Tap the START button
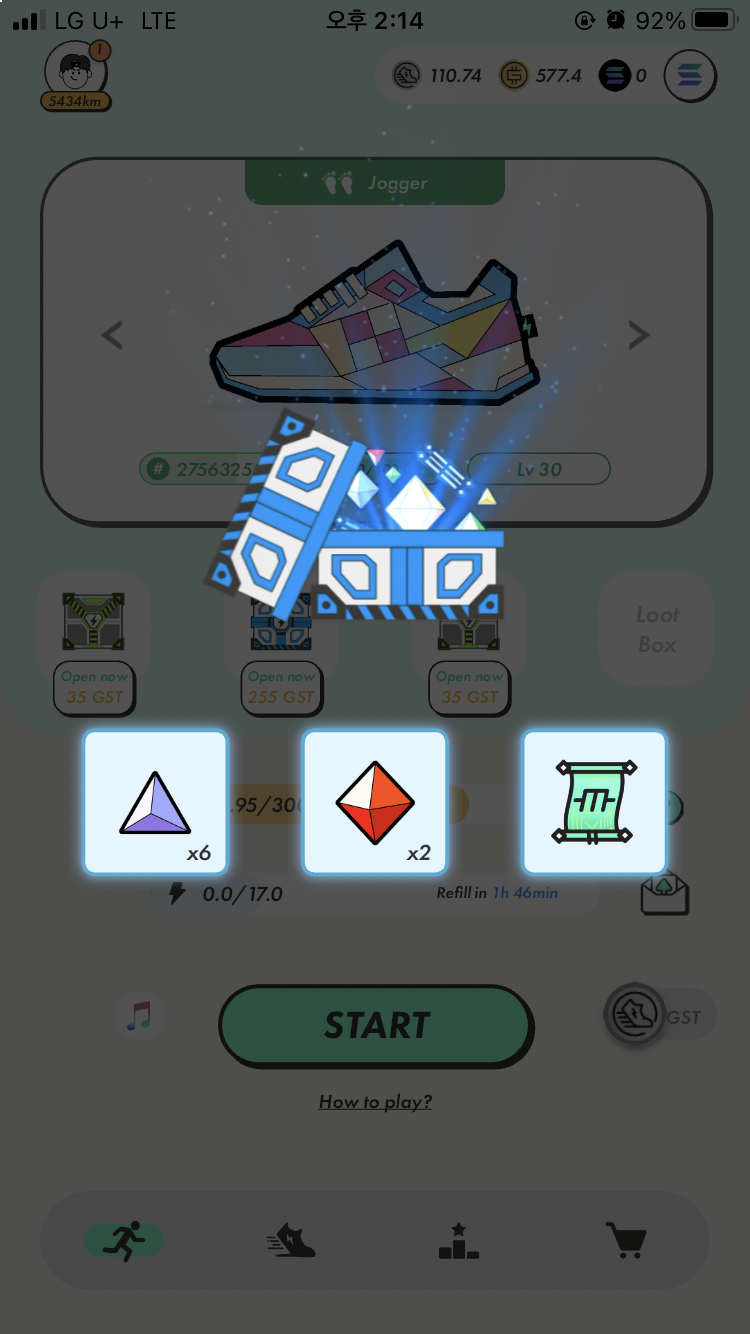The width and height of the screenshot is (750, 1334). (x=375, y=1025)
